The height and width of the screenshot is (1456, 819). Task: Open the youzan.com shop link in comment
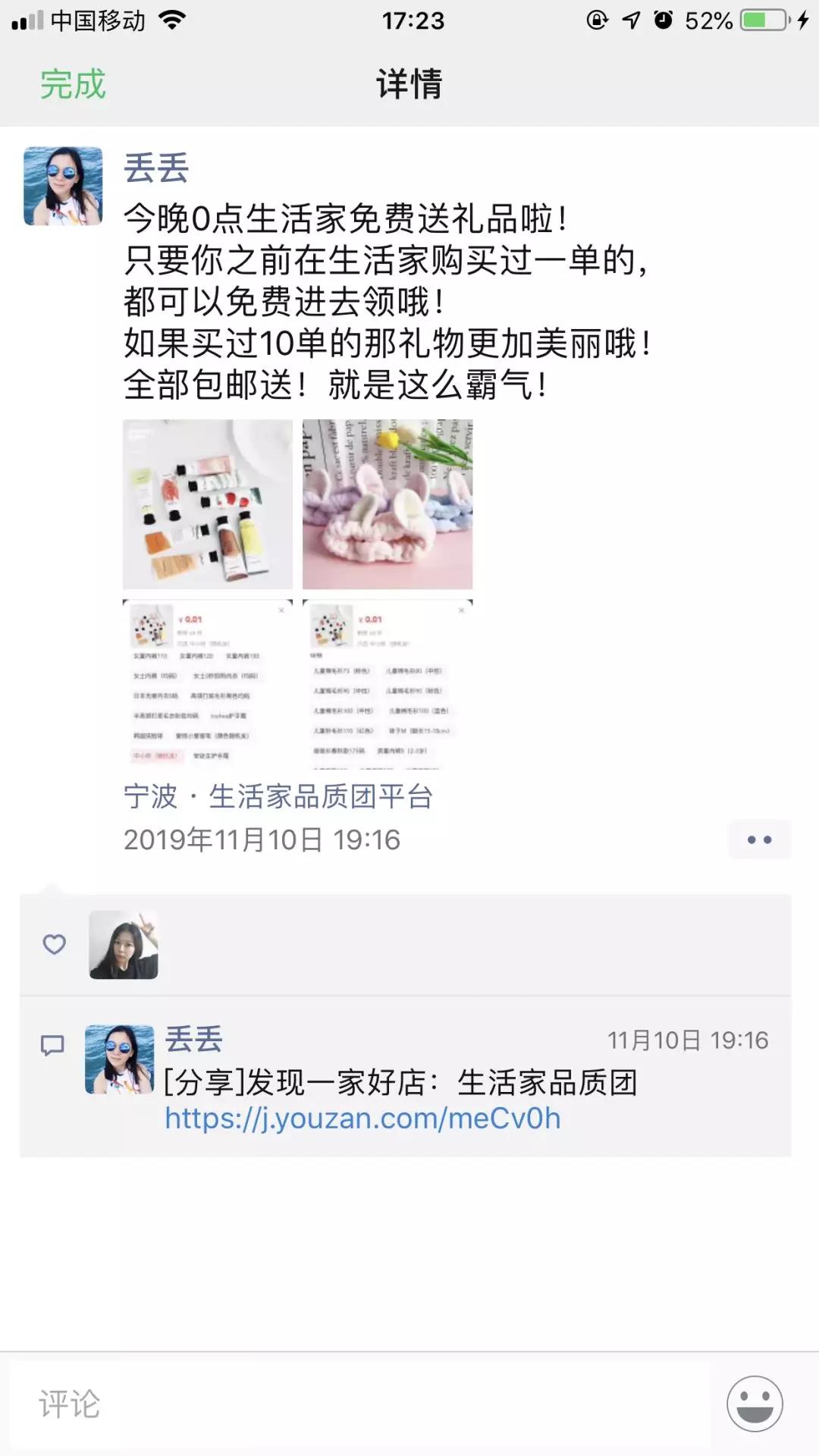click(362, 1119)
